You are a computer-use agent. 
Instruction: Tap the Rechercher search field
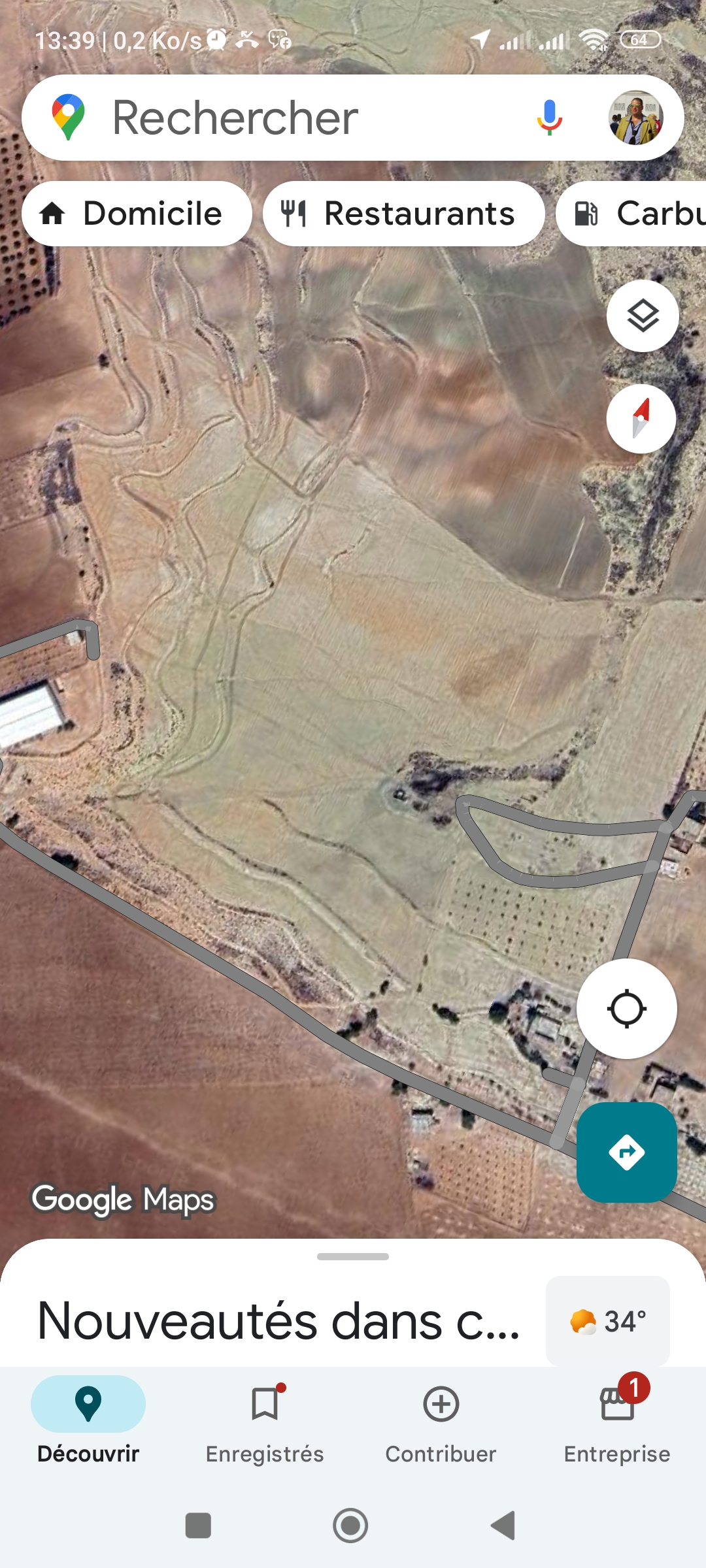click(294, 118)
